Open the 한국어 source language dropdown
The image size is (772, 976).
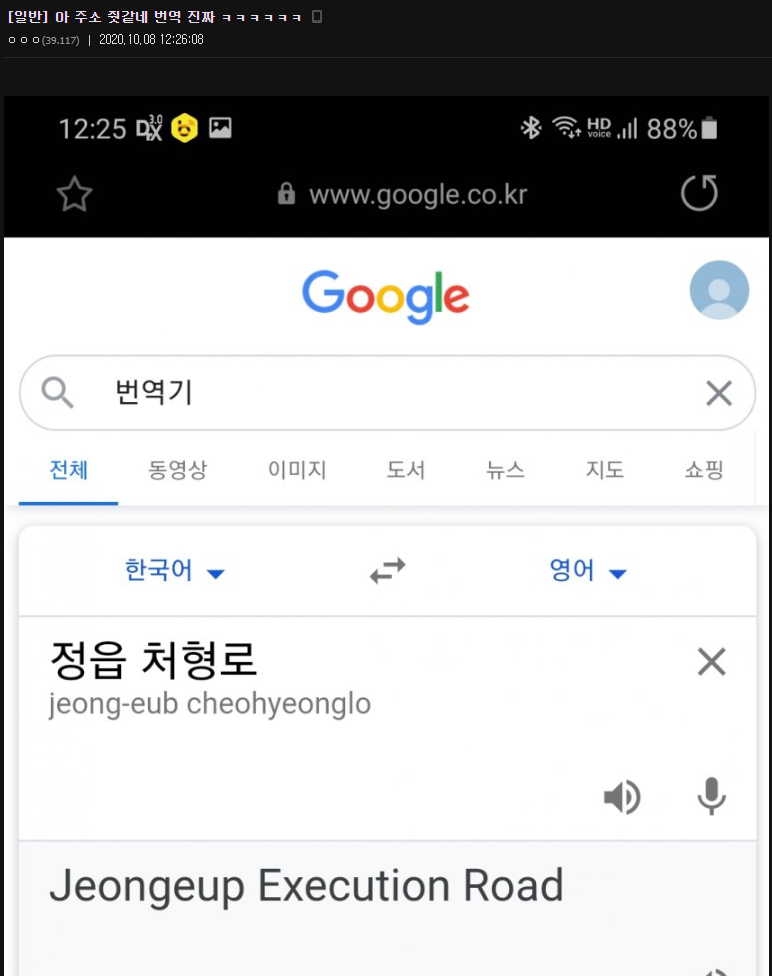pyautogui.click(x=176, y=571)
